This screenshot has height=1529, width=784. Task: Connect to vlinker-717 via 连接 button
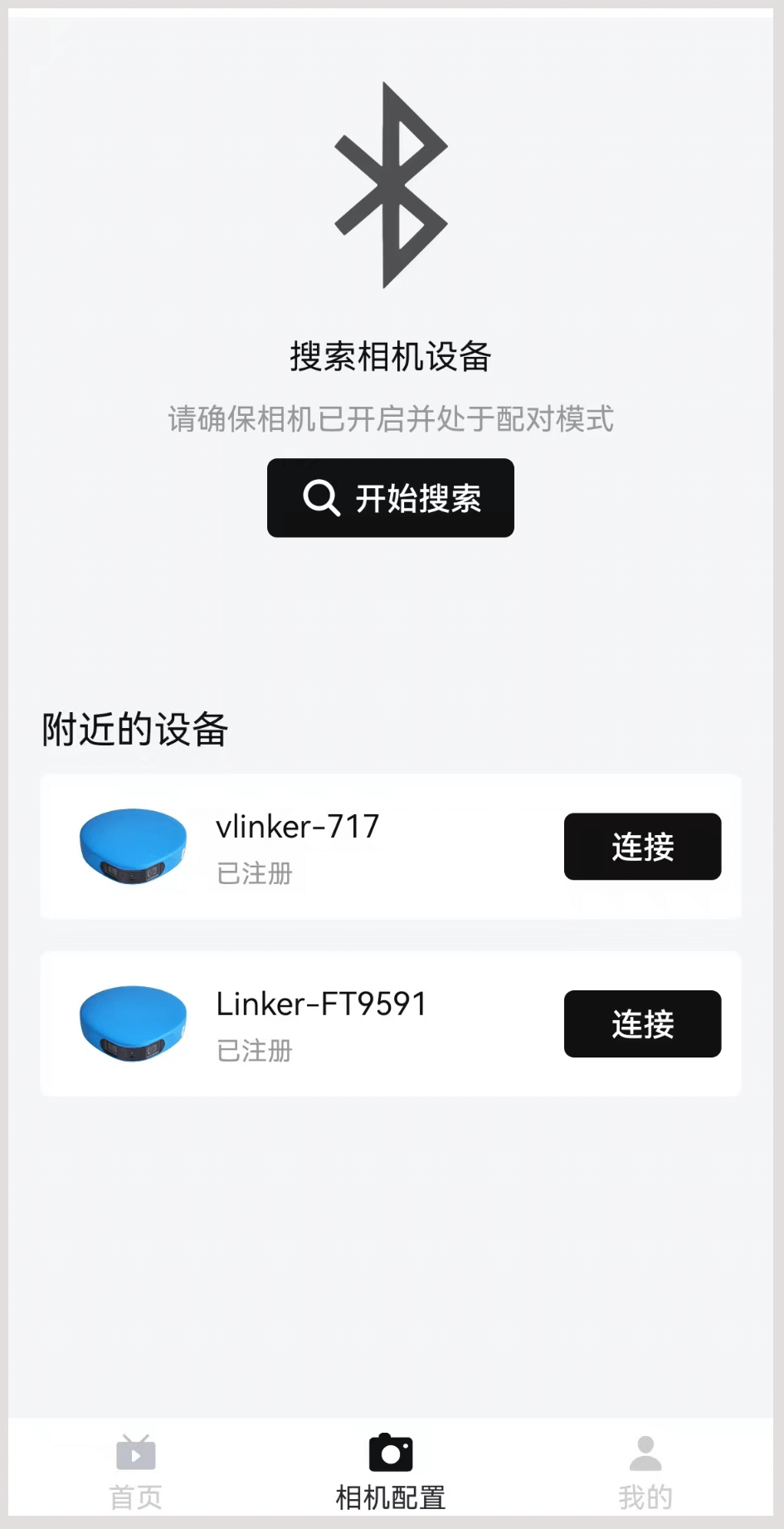(642, 847)
